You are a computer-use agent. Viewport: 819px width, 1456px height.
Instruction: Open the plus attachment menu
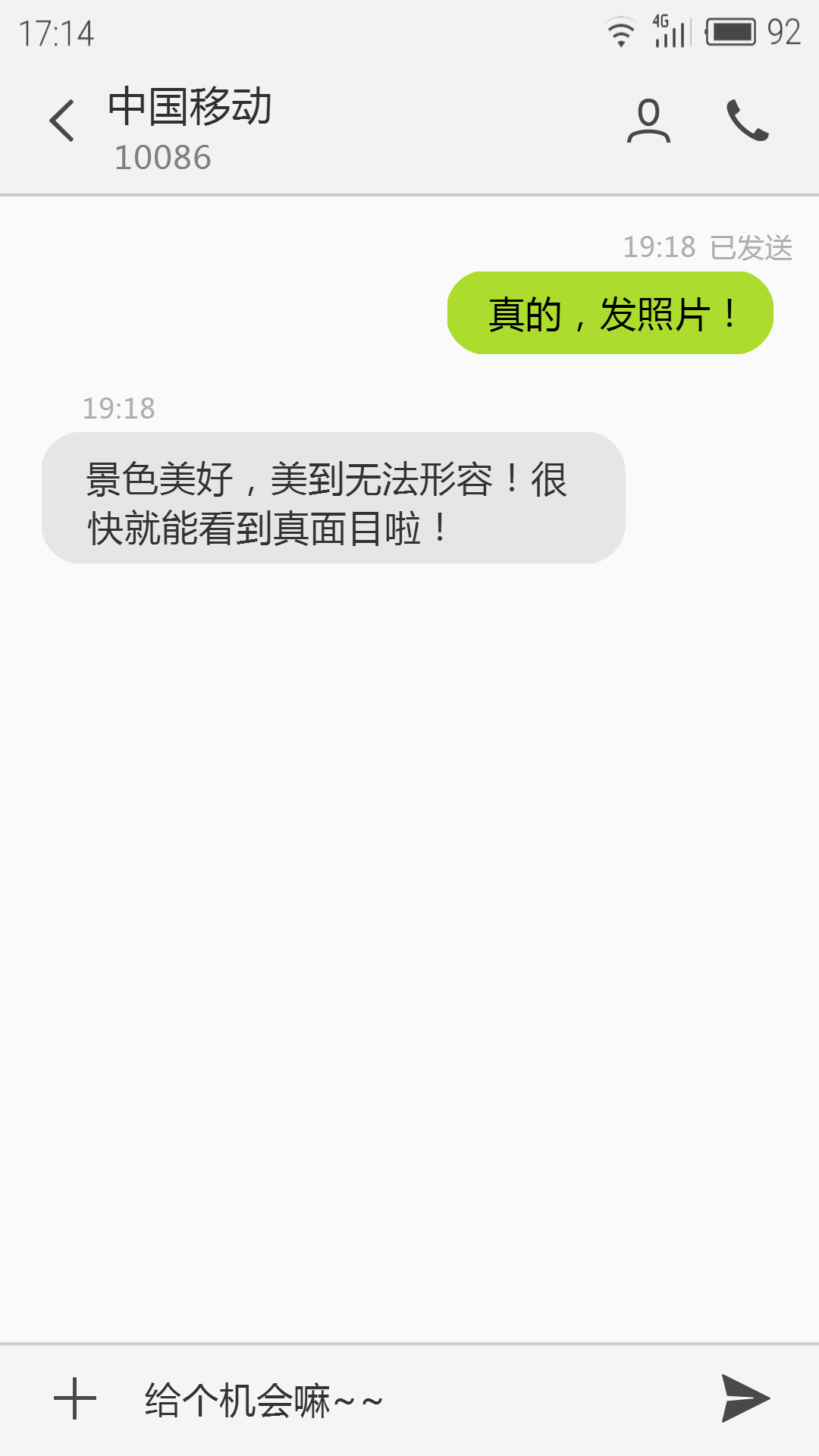[75, 1399]
